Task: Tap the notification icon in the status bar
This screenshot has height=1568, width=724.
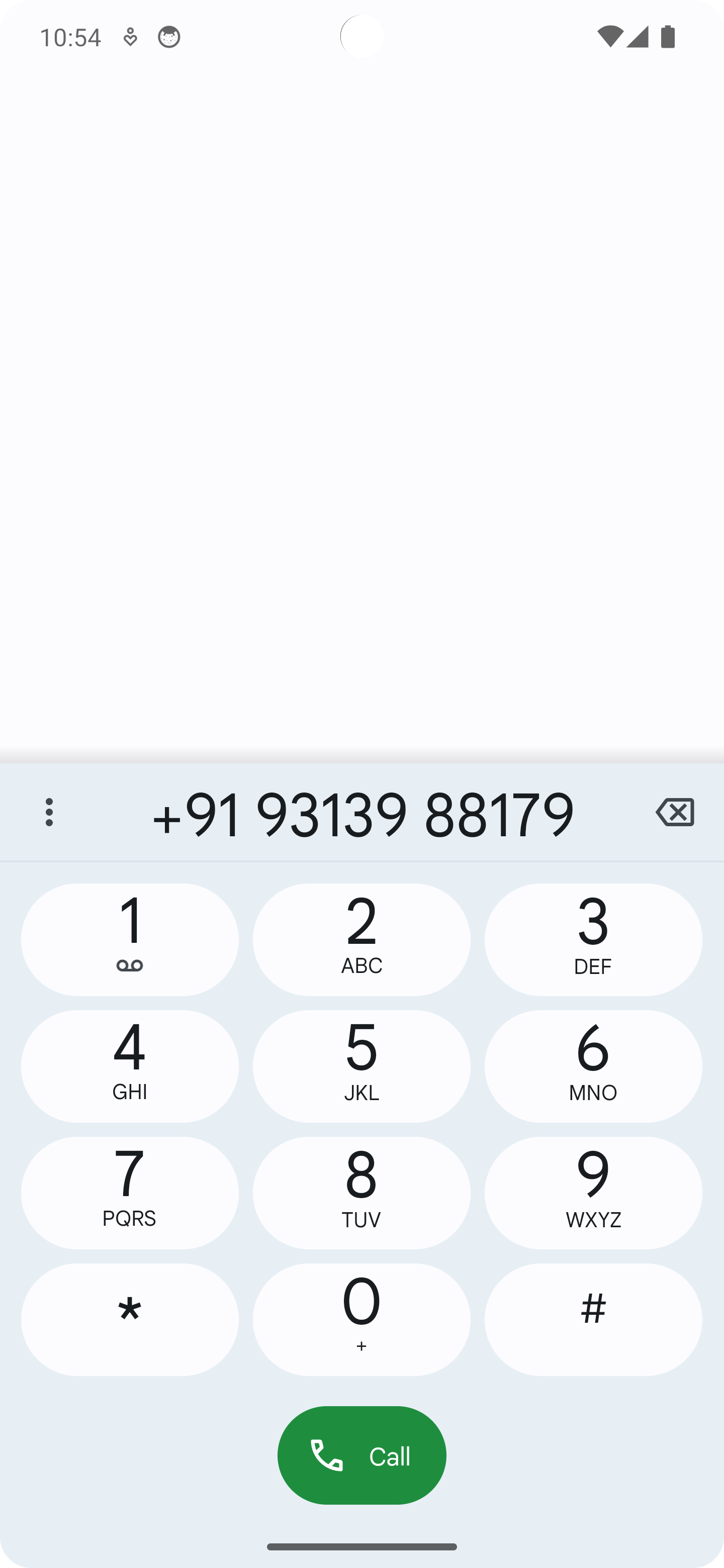Action: [132, 37]
